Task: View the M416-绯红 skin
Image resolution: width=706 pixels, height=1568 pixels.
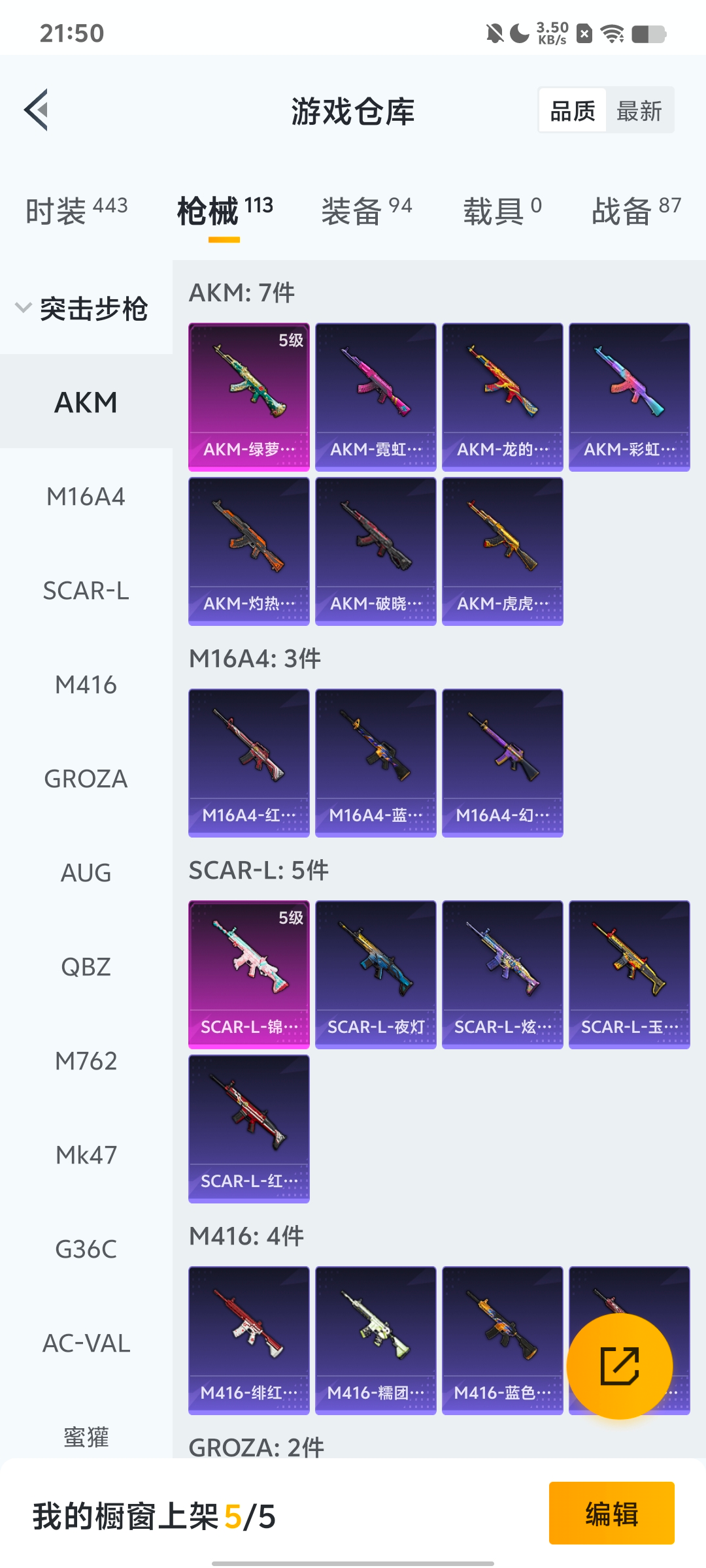Action: pyautogui.click(x=248, y=1340)
